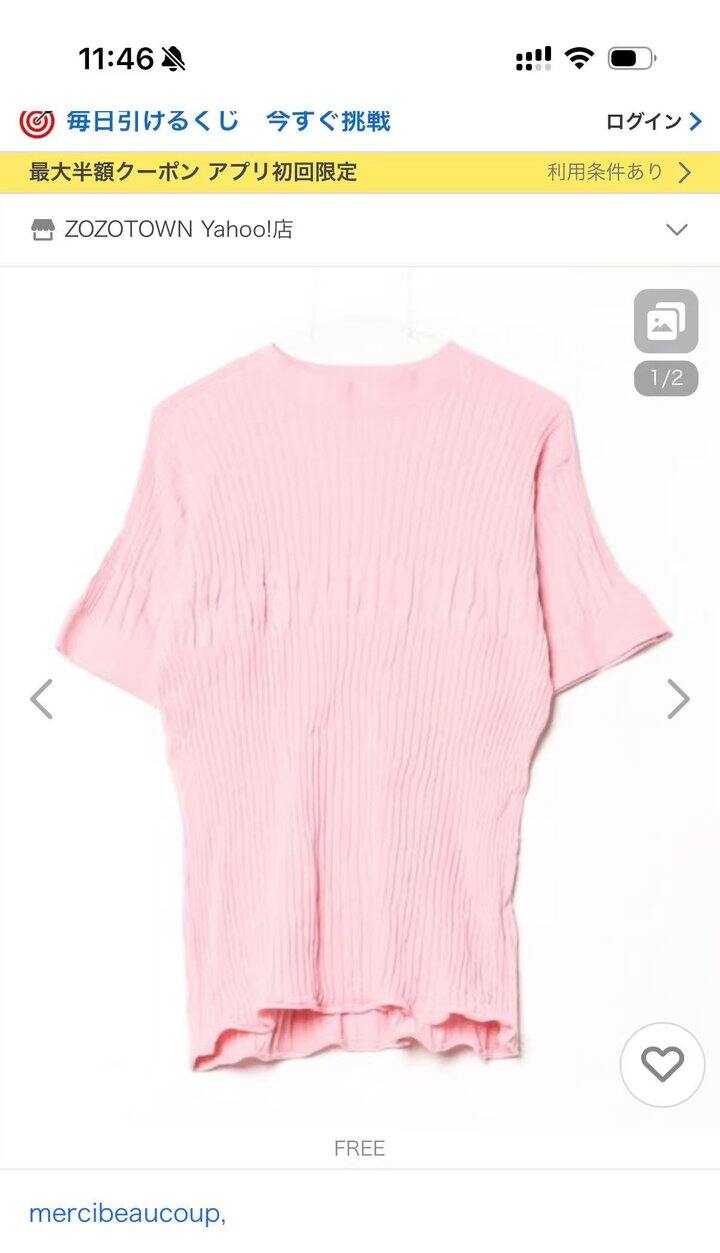The height and width of the screenshot is (1253, 720).
Task: Open the mercibeaucoup, brand link
Action: (127, 1214)
